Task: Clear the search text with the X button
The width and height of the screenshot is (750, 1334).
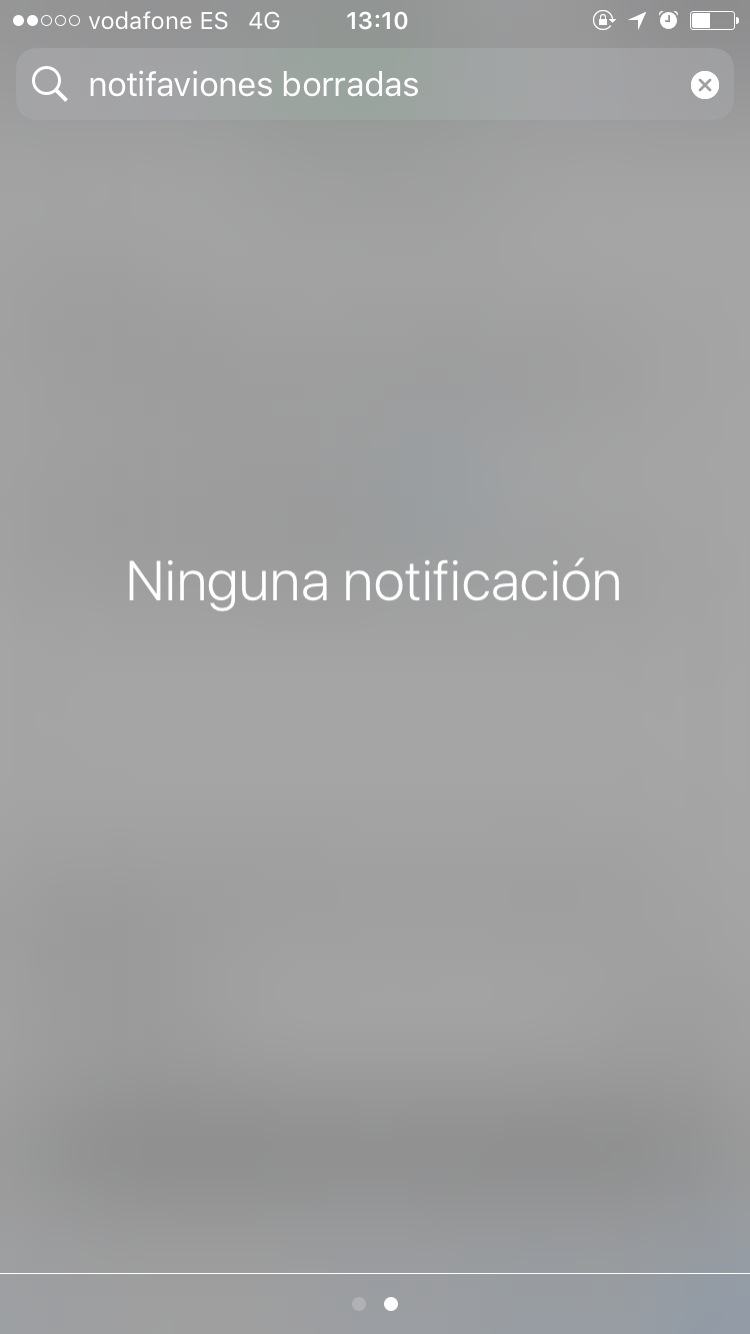Action: [705, 85]
